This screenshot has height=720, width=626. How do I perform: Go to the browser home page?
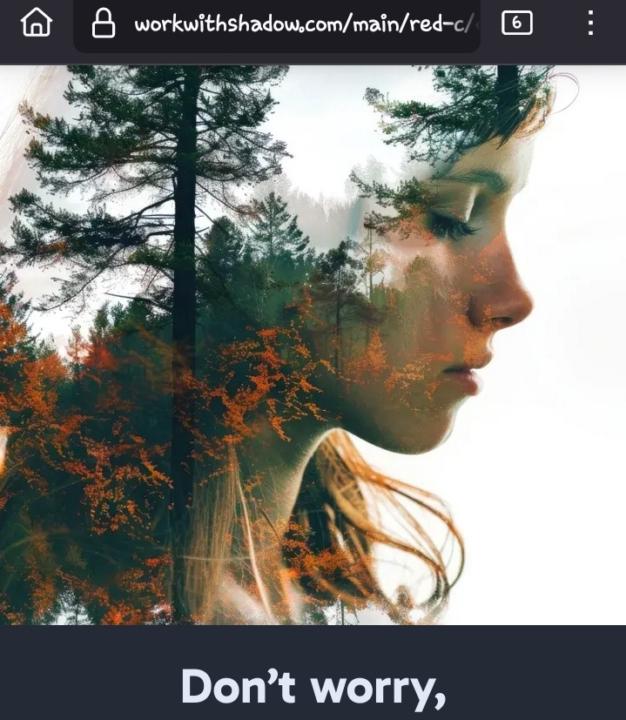36,23
